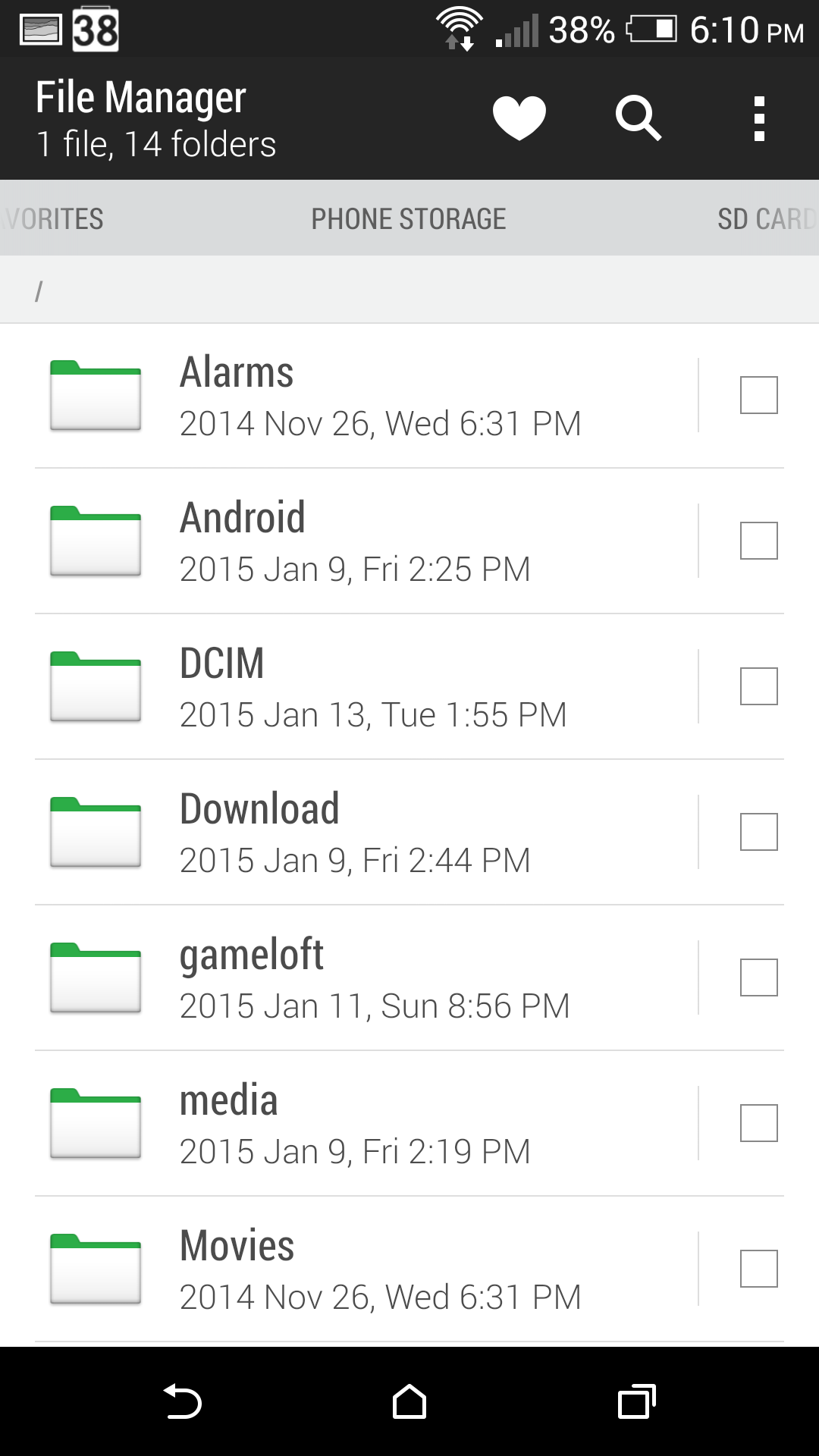Tap the heart favorites icon

point(519,118)
